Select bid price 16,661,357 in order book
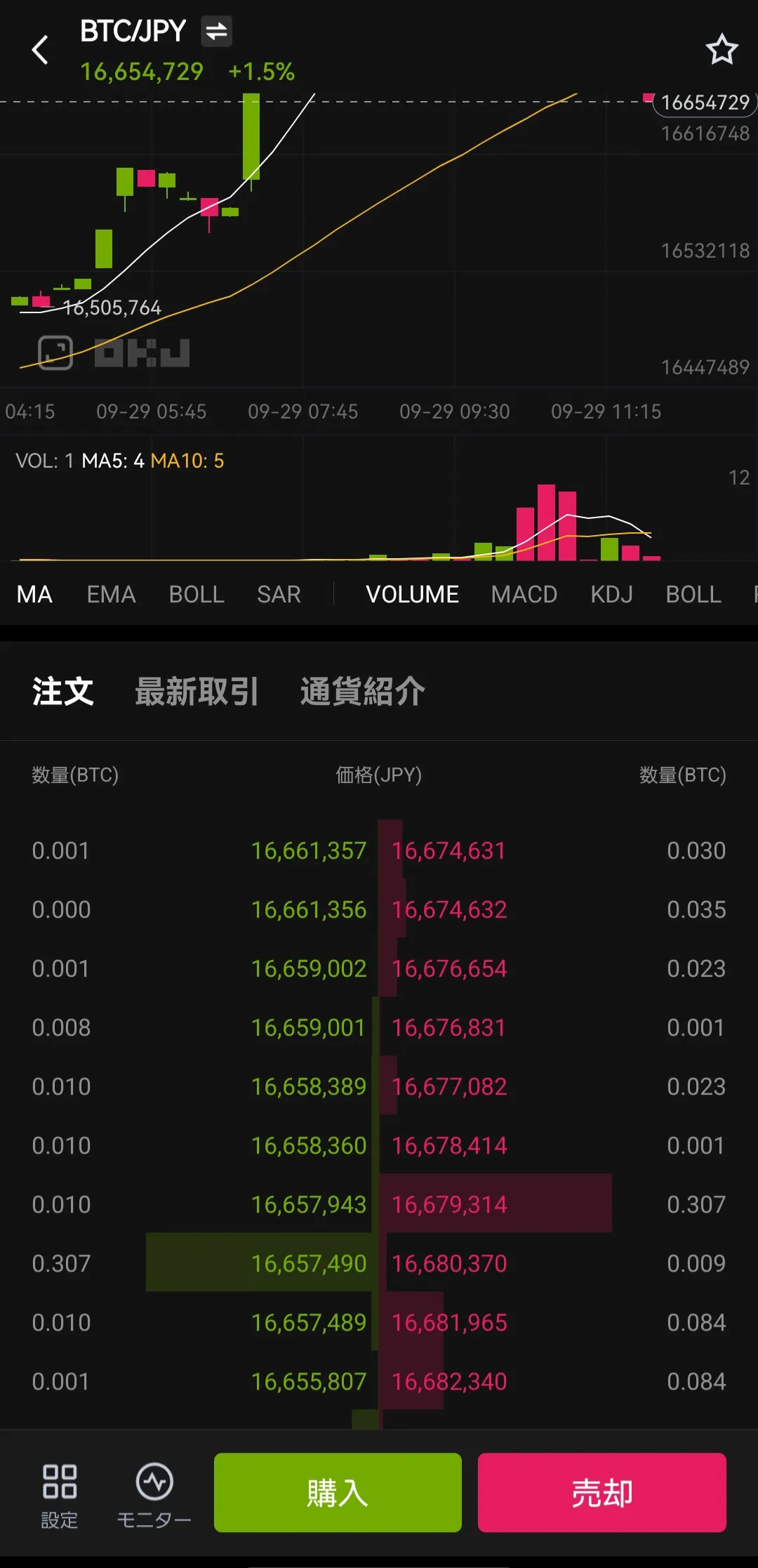 [x=309, y=851]
